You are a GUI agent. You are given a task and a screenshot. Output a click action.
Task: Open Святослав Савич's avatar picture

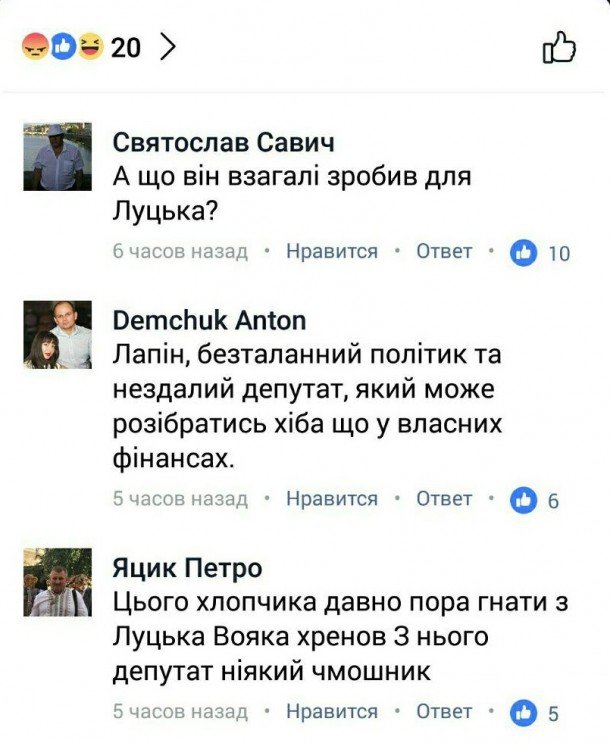click(57, 157)
